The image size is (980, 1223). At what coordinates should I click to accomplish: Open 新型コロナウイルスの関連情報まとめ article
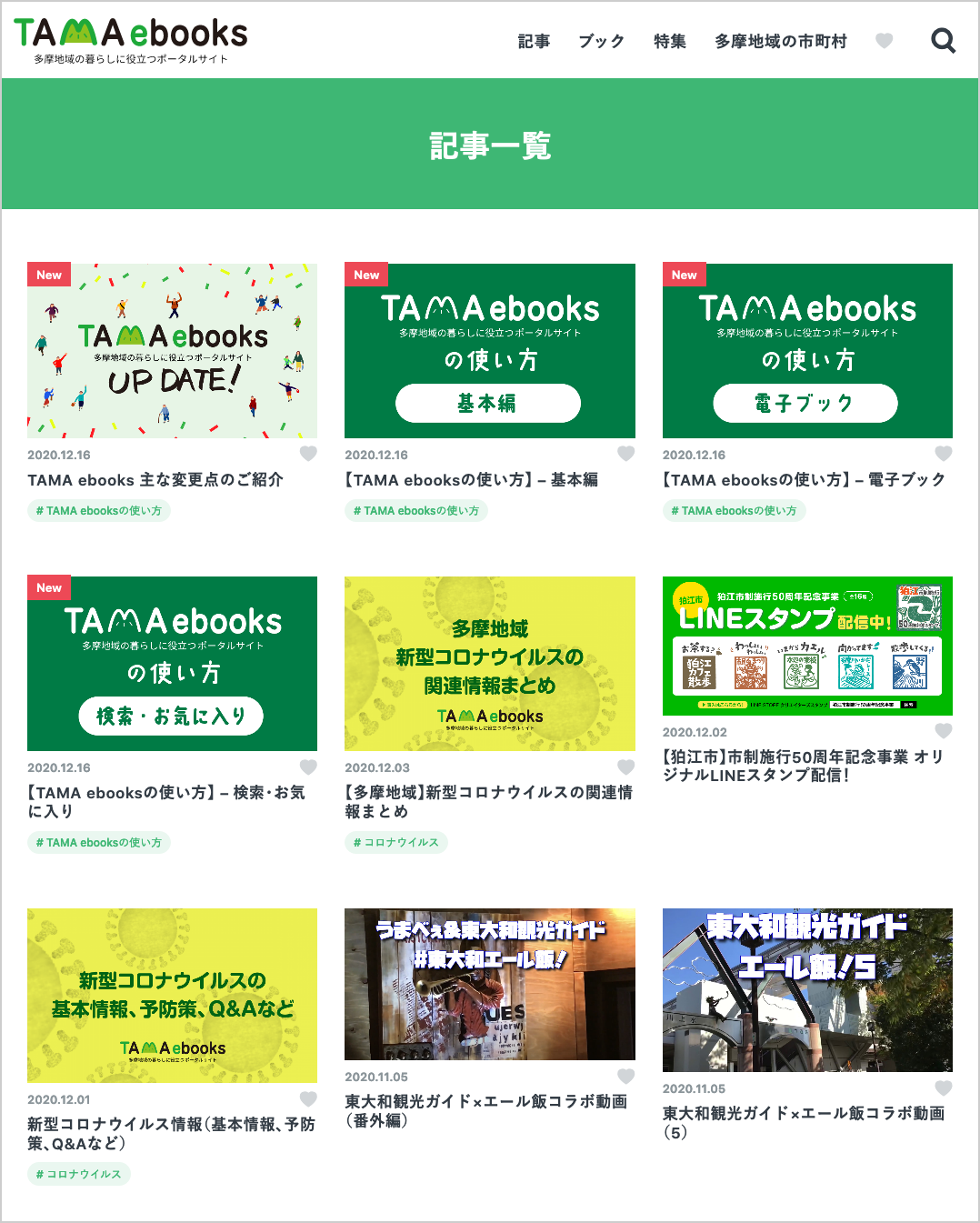click(x=489, y=664)
